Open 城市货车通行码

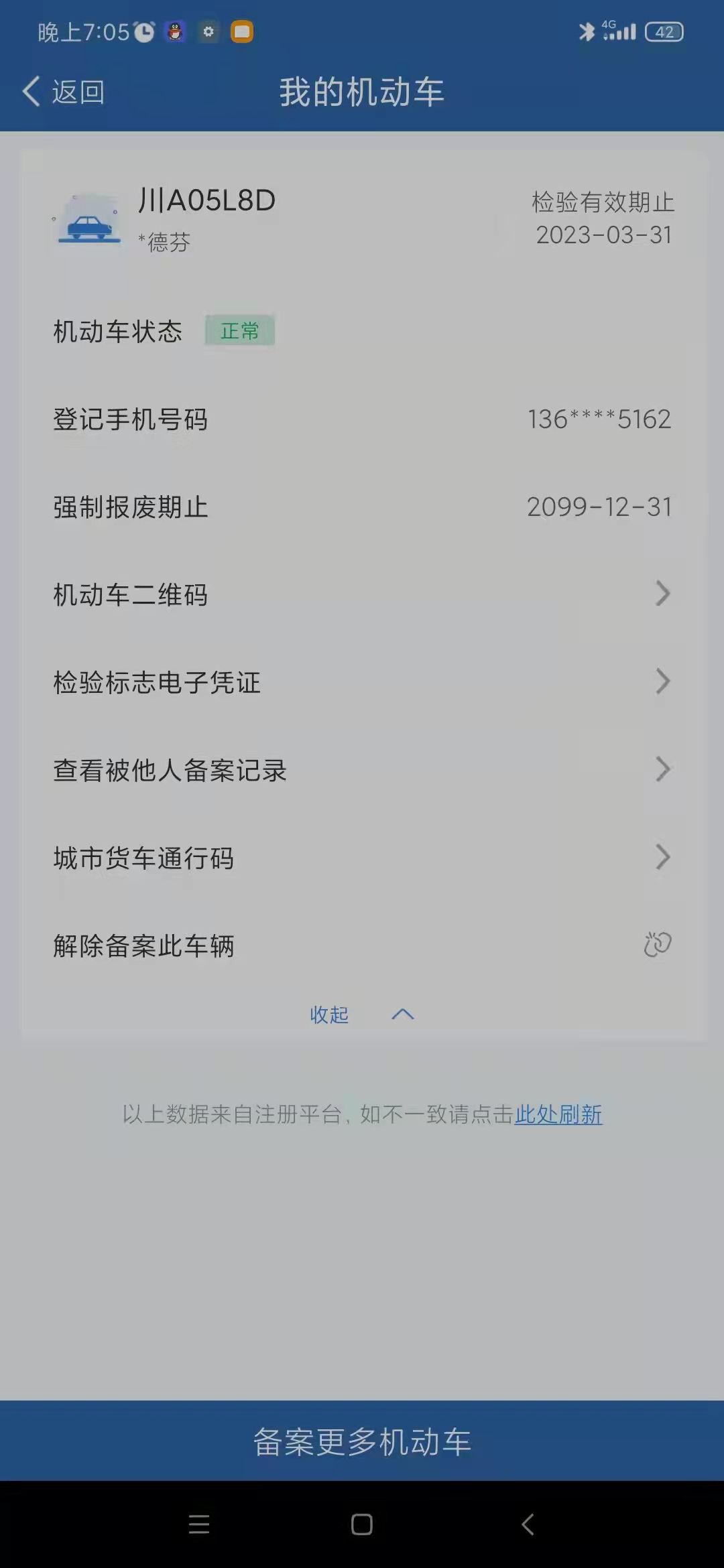pyautogui.click(x=362, y=858)
